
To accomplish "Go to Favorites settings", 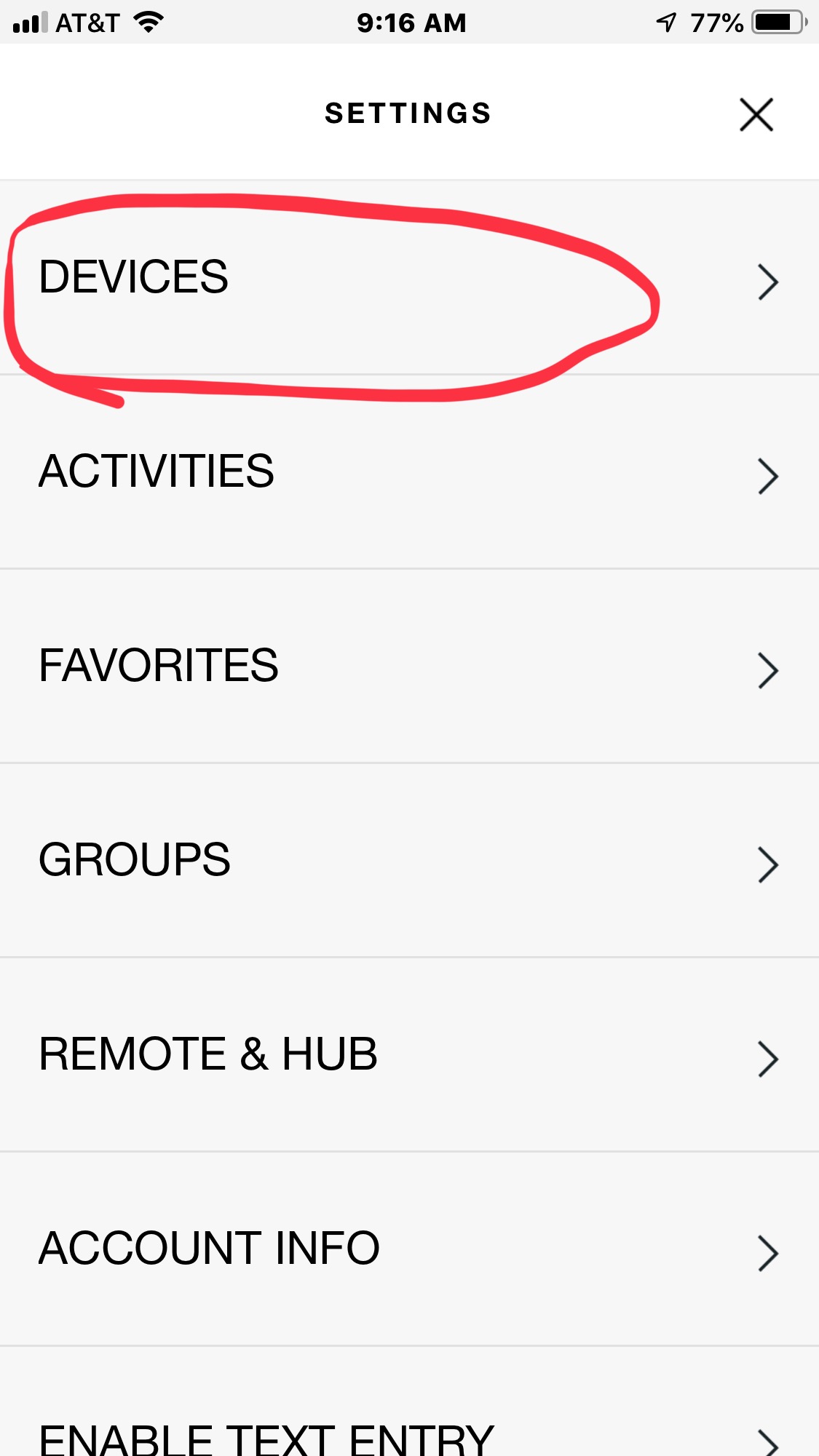I will click(x=409, y=667).
